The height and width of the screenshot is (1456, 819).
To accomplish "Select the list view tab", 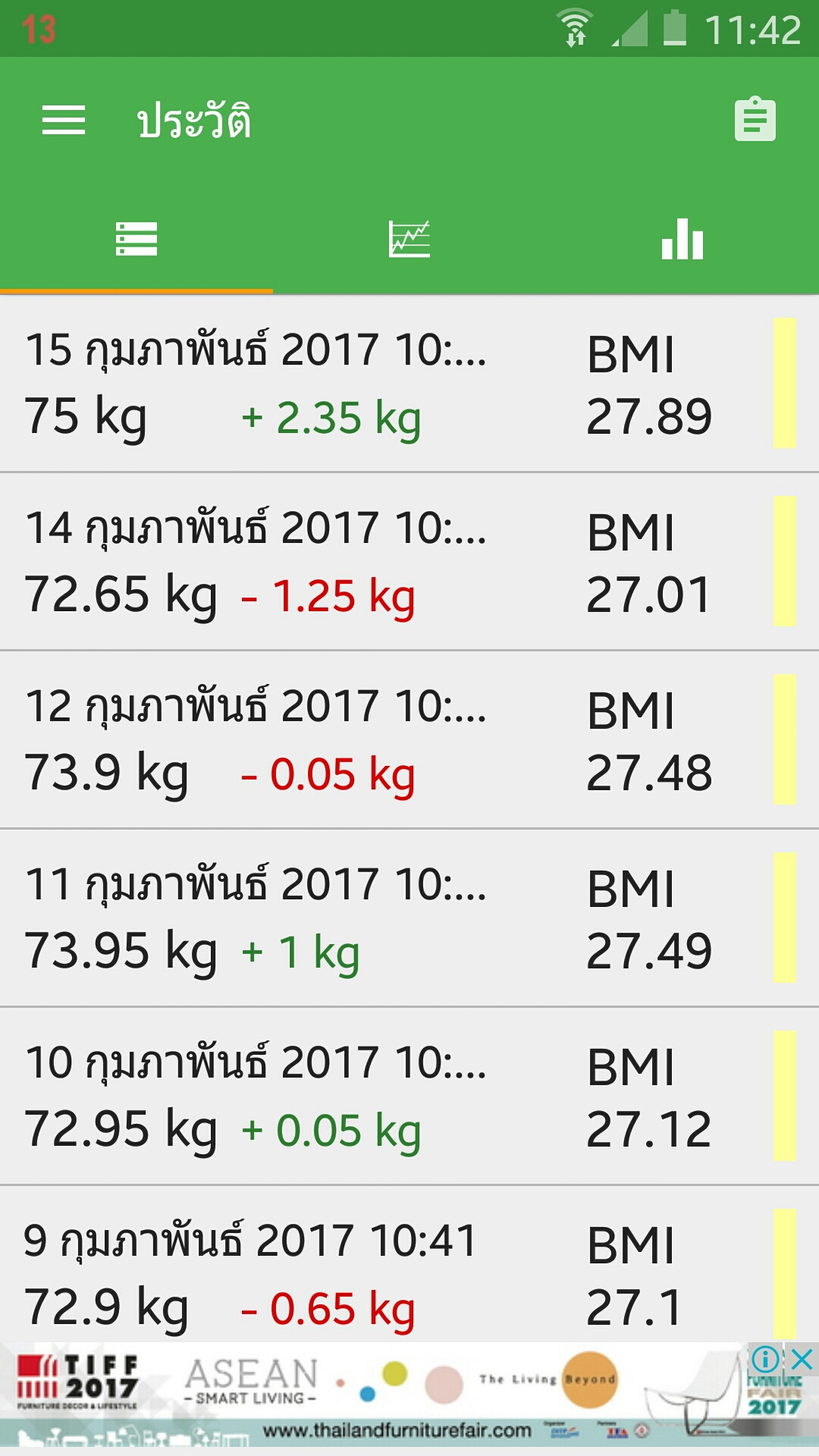I will pyautogui.click(x=136, y=240).
